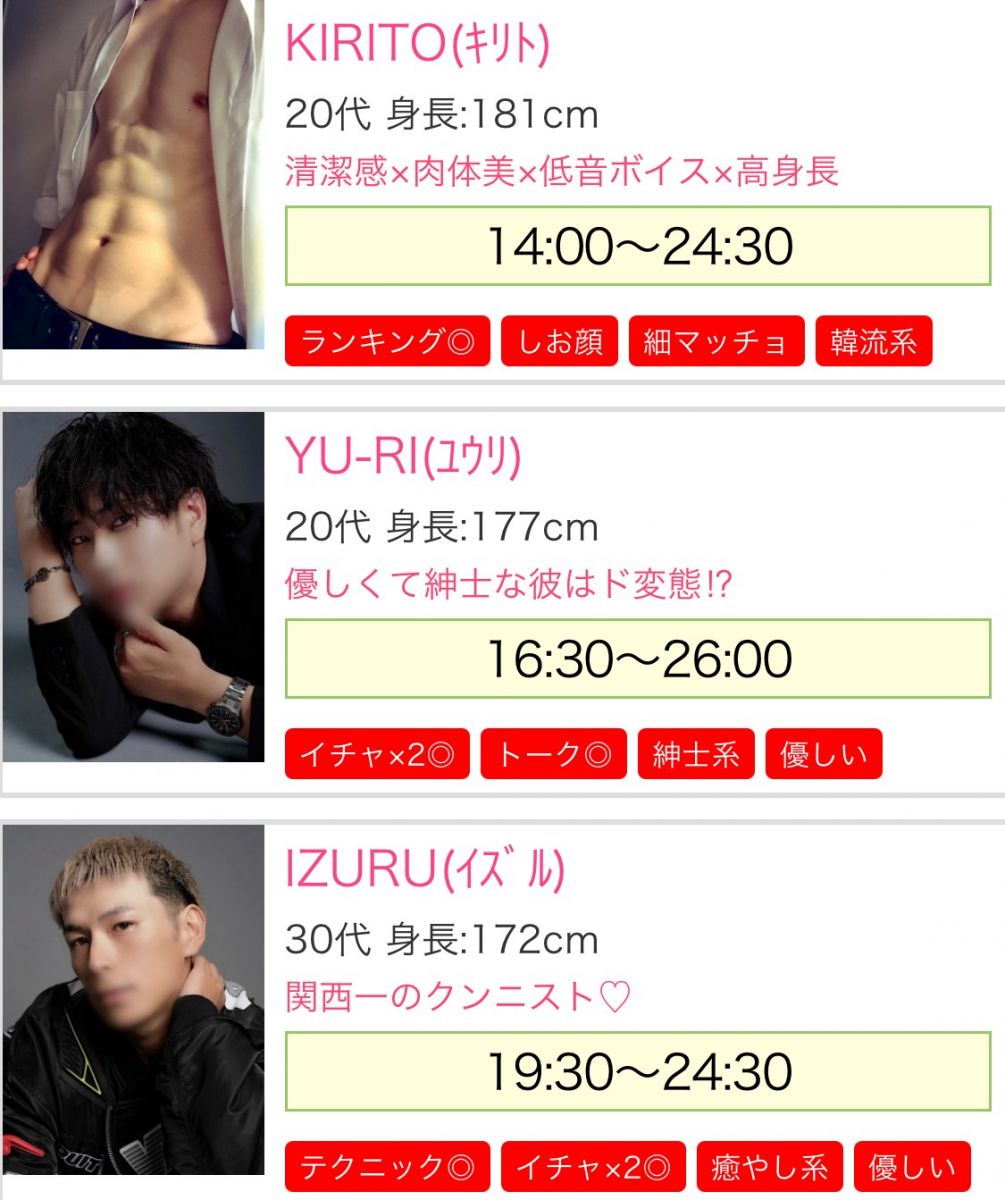1005x1200 pixels.
Task: Choose the 細マッチョ tag
Action: tap(717, 342)
